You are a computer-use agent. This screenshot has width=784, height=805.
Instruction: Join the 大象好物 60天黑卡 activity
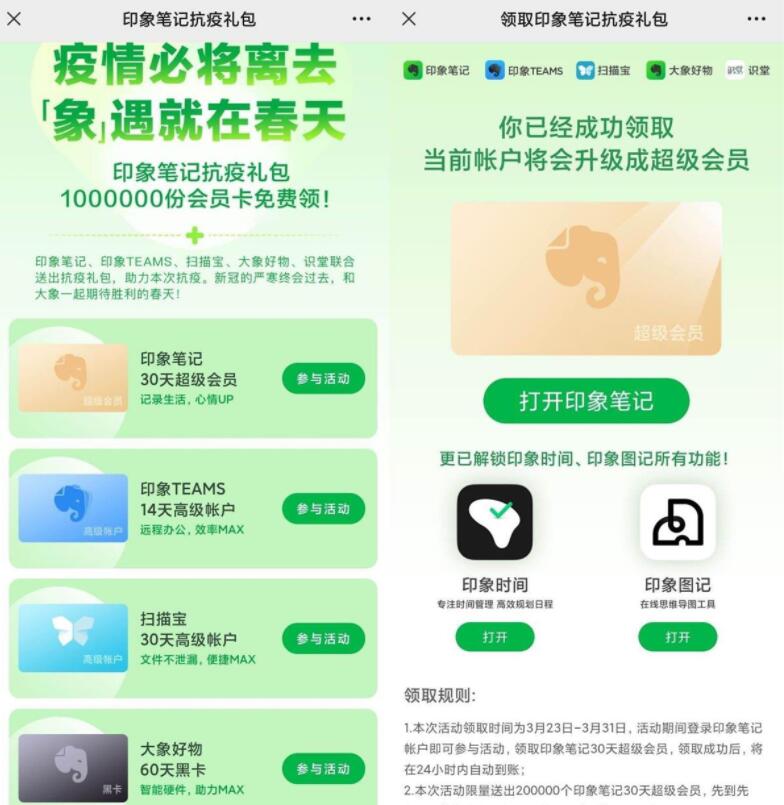(x=323, y=769)
